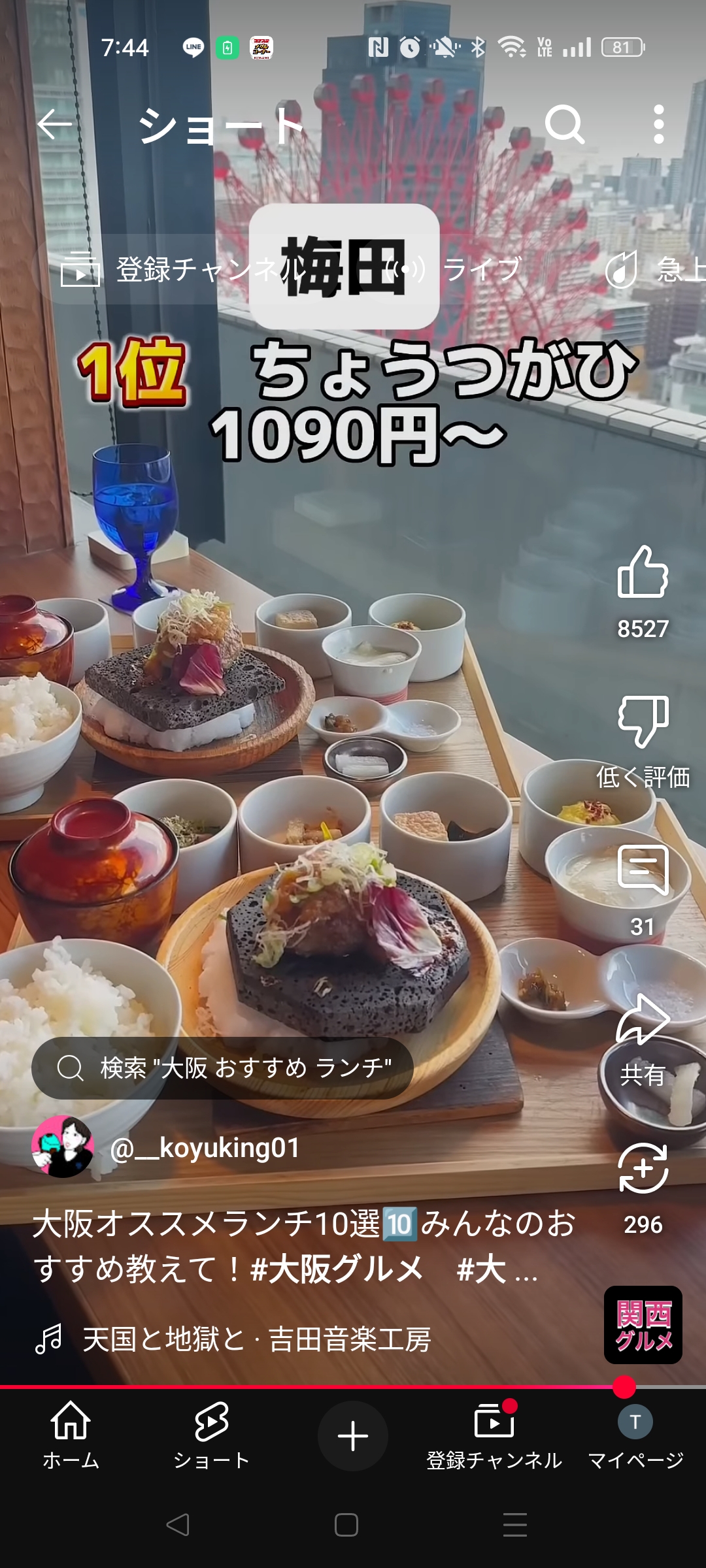Search for "大阪 おすすめ ランチ"
The height and width of the screenshot is (1568, 706).
(222, 1068)
